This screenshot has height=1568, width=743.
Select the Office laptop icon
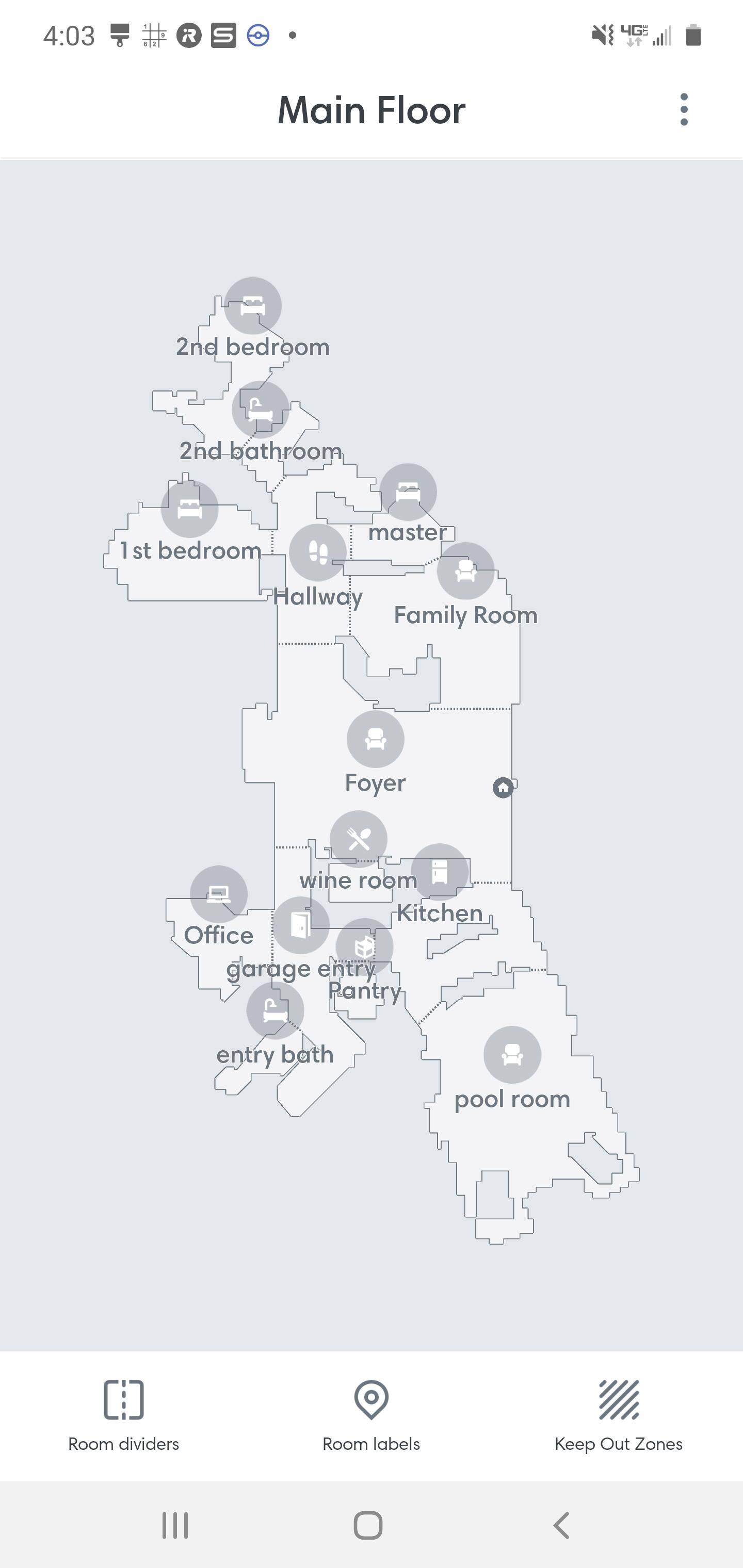[x=219, y=893]
